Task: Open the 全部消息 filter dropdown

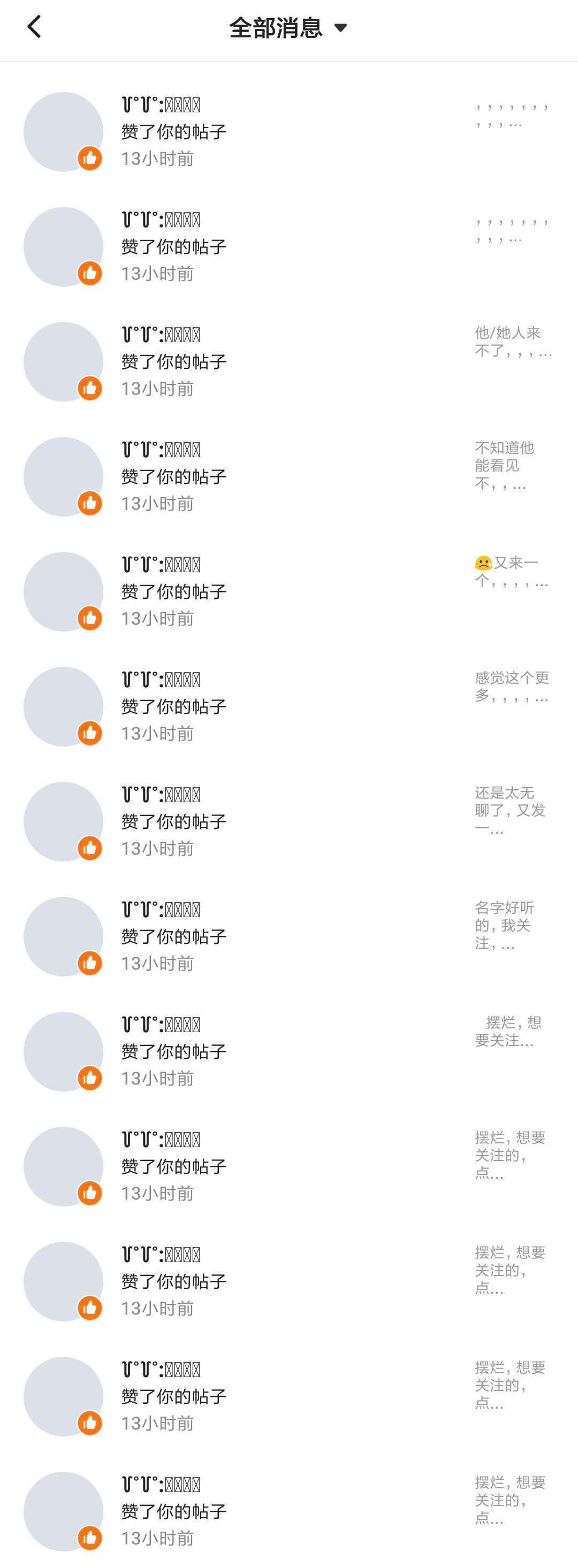Action: [x=288, y=28]
